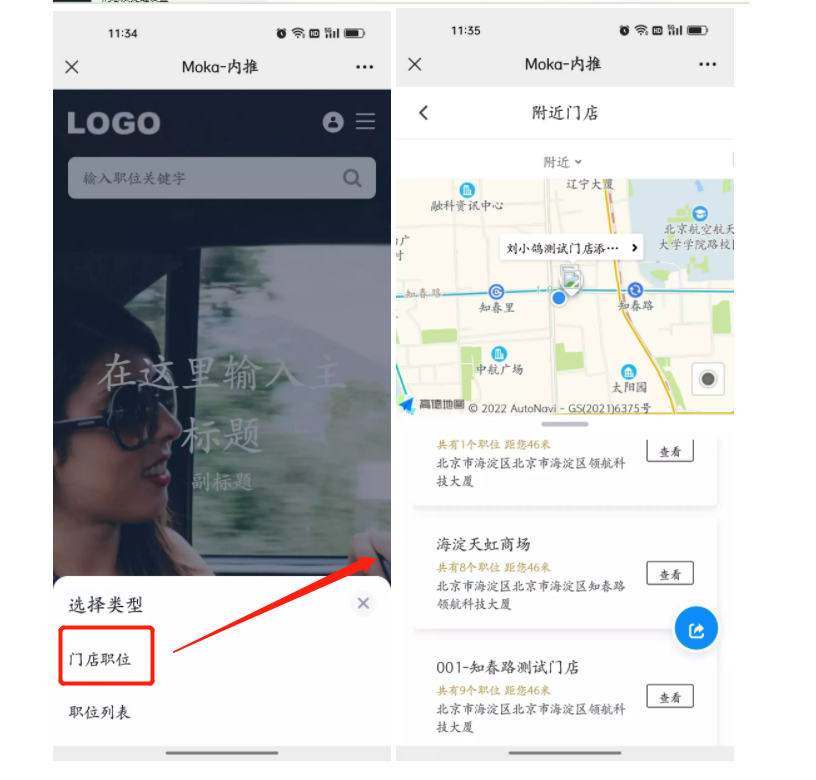The image size is (816, 780).
Task: Select 门店职位 in the type chooser
Action: click(x=100, y=659)
